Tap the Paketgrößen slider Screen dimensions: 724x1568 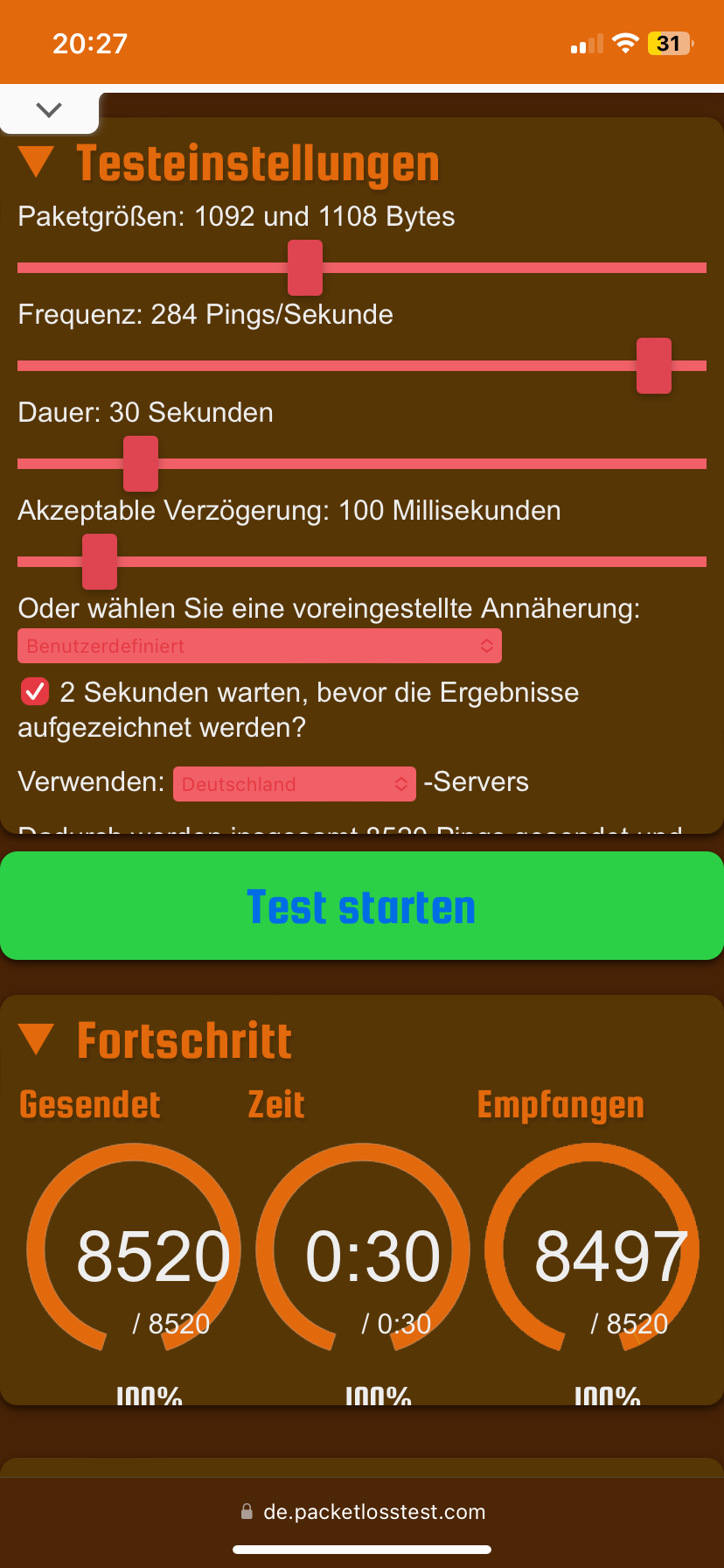tap(305, 268)
